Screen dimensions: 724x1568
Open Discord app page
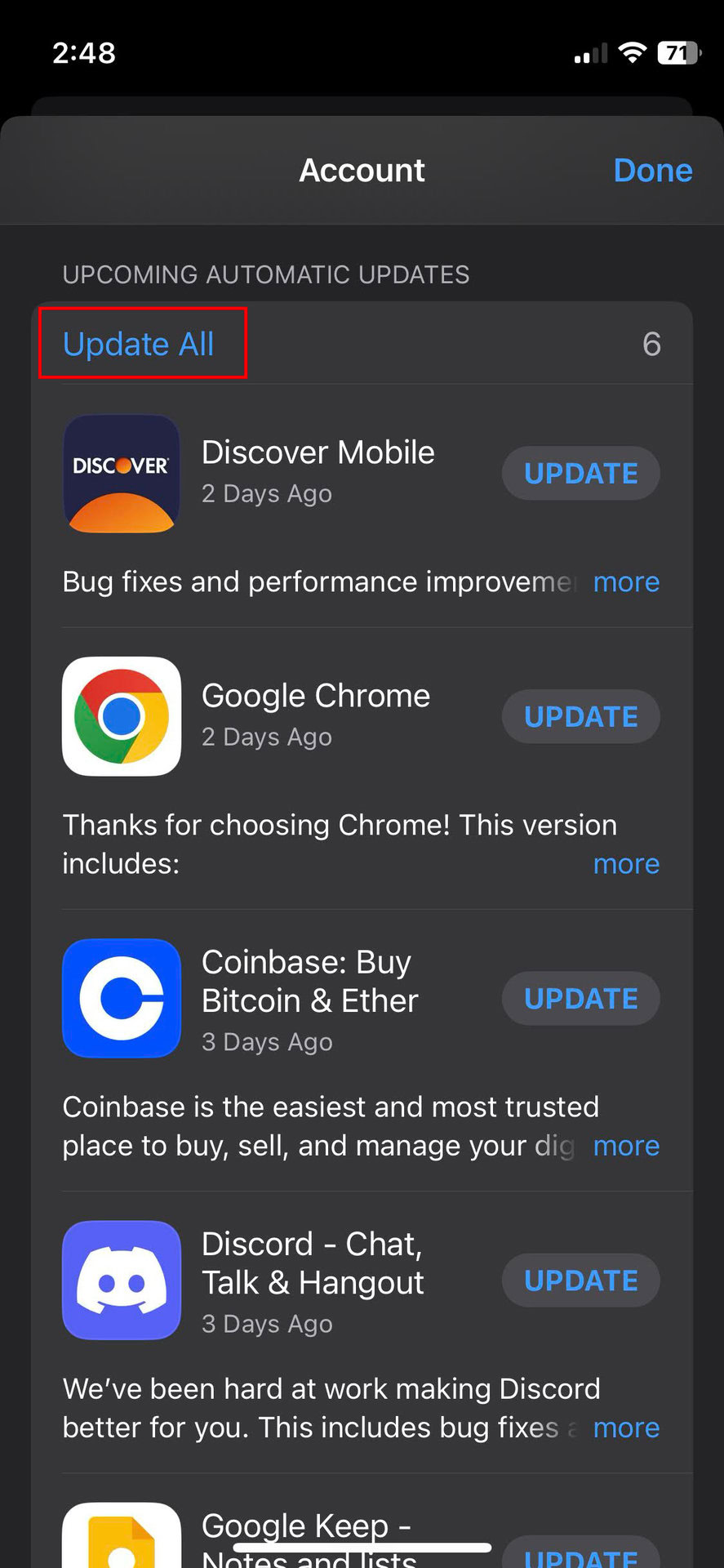122,1281
